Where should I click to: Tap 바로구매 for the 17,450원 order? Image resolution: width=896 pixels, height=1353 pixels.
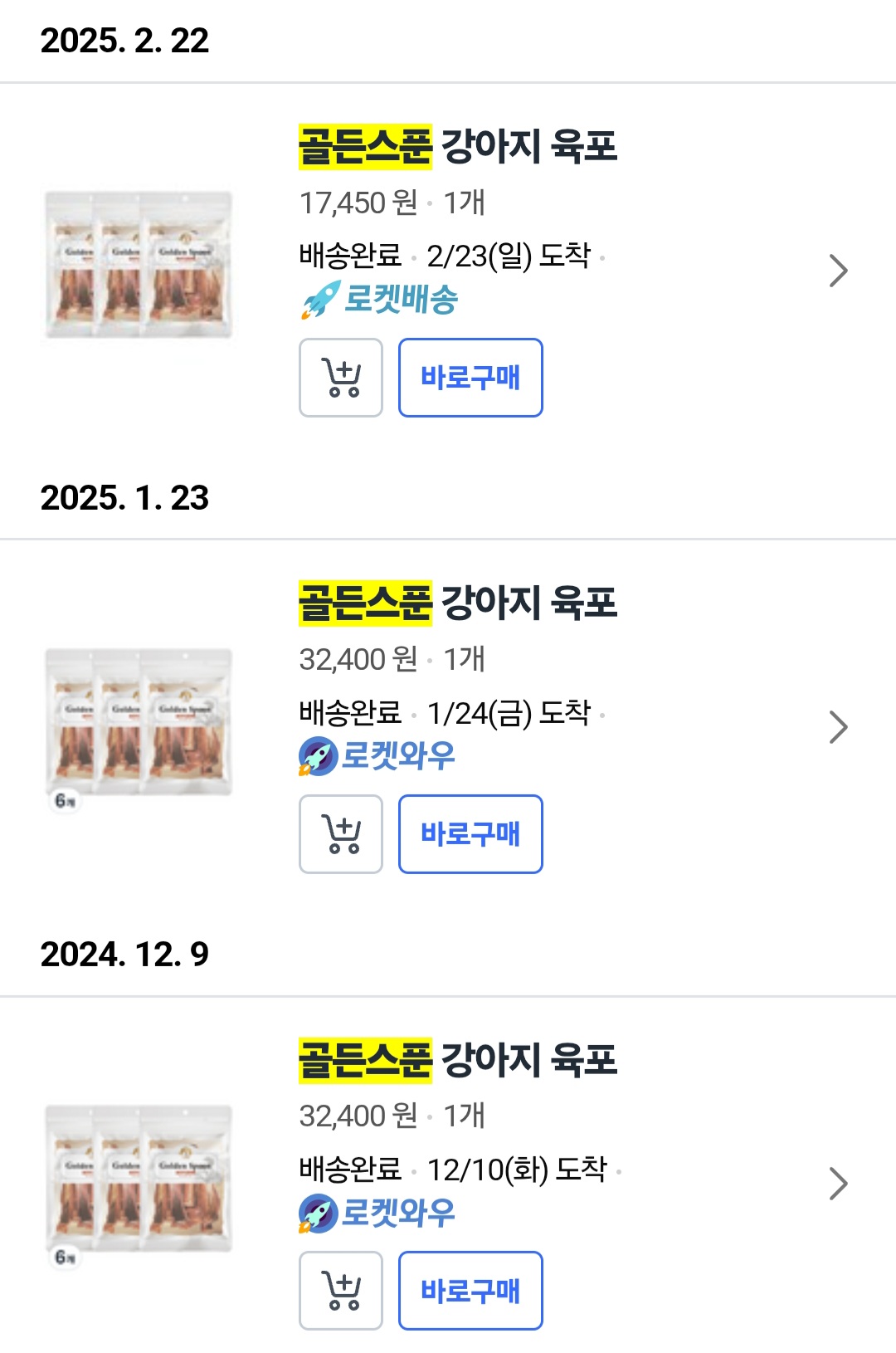[x=470, y=378]
